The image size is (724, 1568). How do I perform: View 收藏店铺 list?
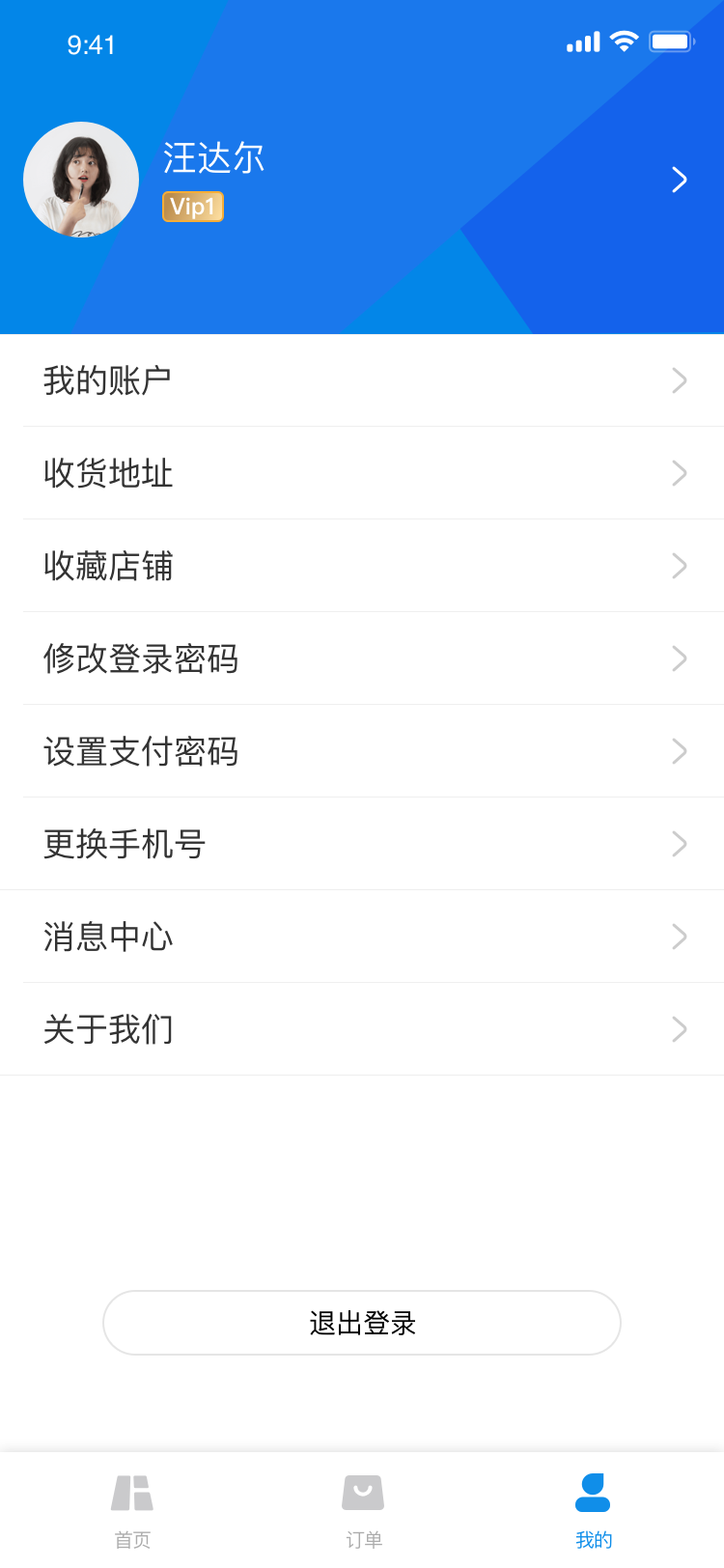coord(362,566)
